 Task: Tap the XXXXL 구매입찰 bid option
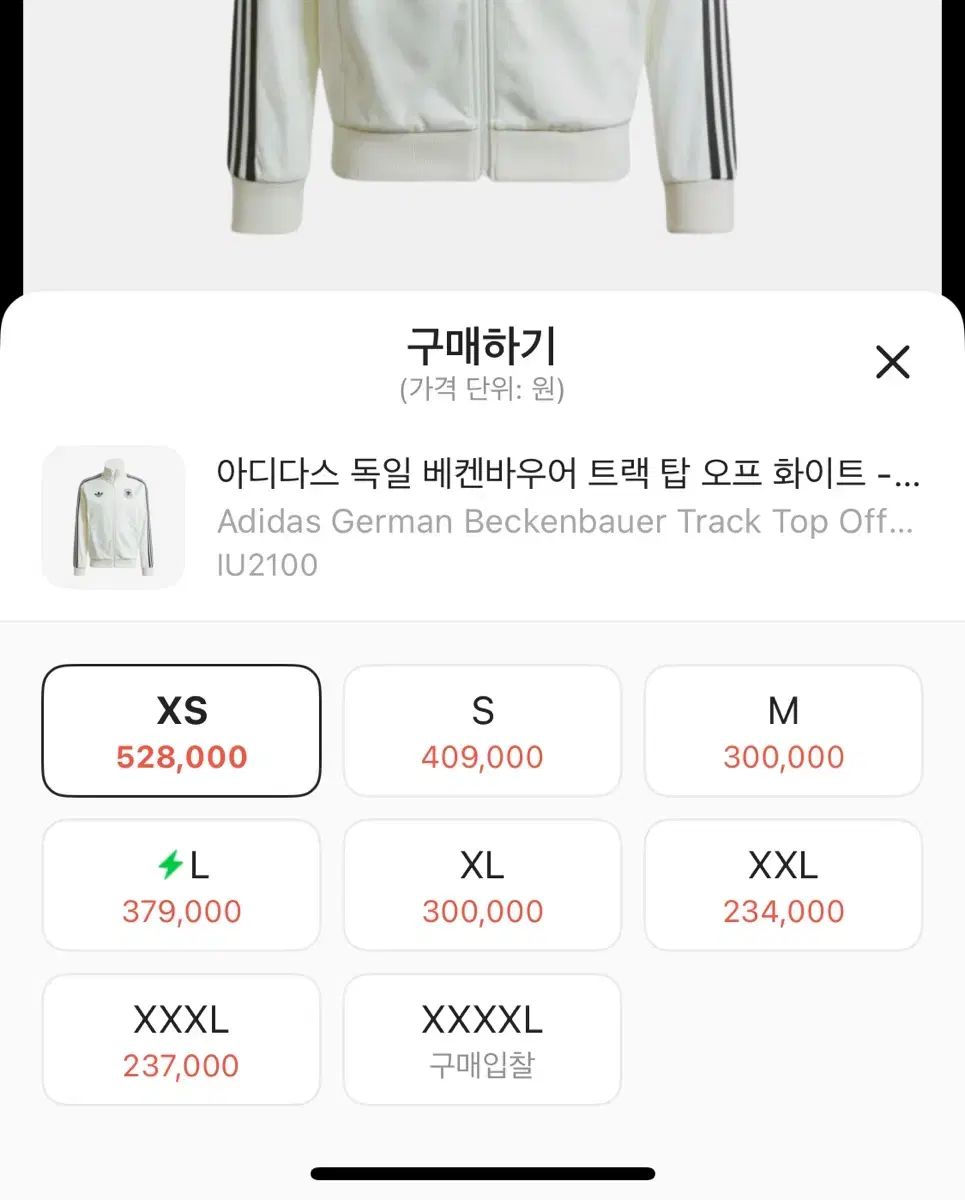[482, 1038]
